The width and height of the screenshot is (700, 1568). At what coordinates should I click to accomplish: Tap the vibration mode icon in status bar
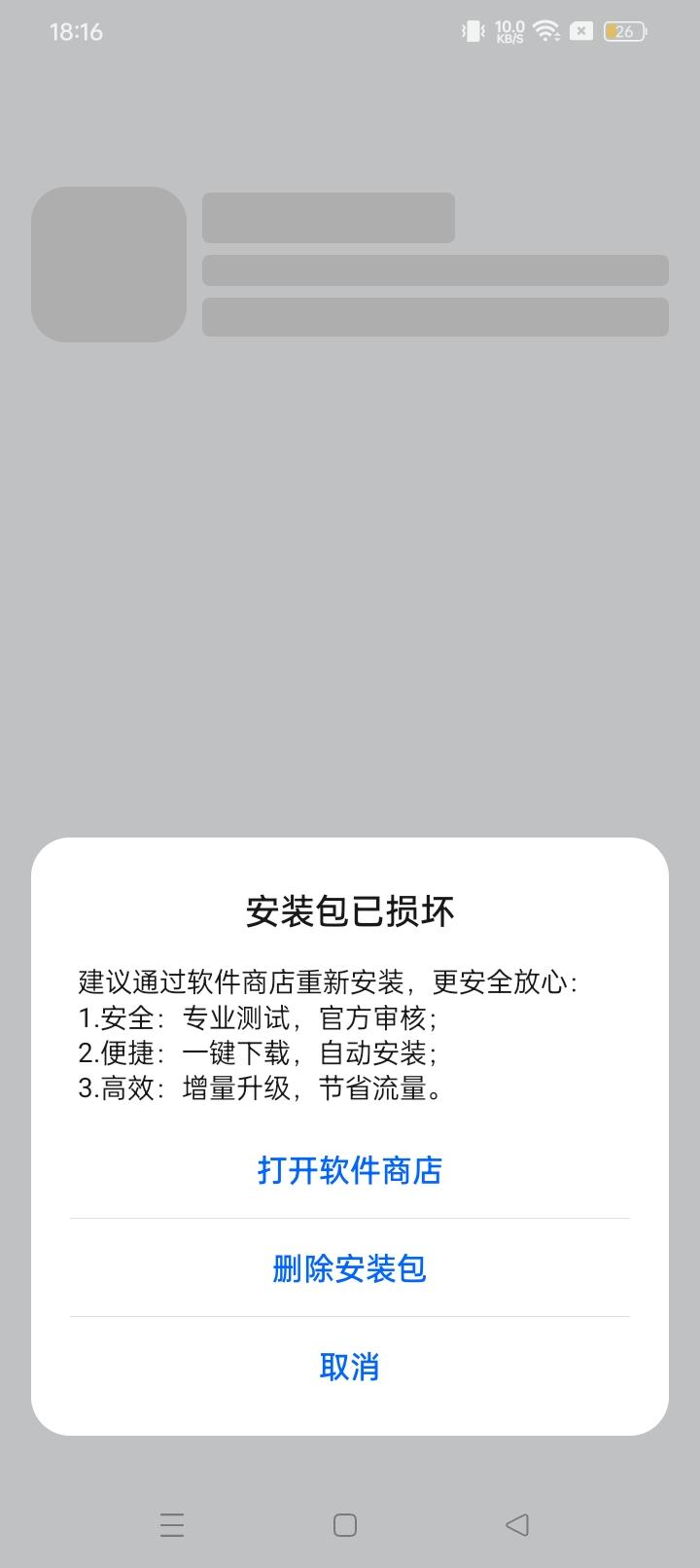tap(471, 31)
